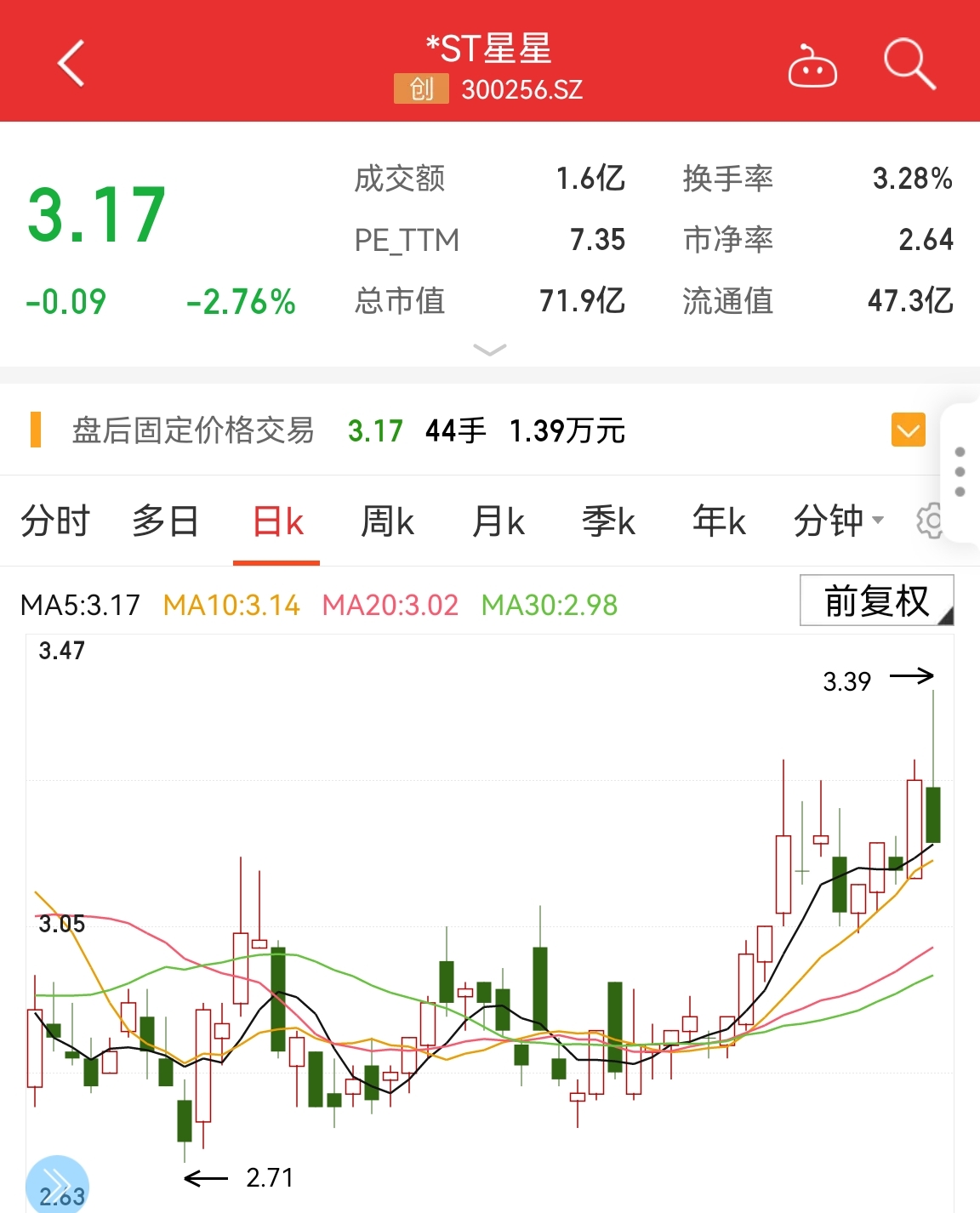Open chart settings gear
The height and width of the screenshot is (1213, 980).
coord(928,521)
